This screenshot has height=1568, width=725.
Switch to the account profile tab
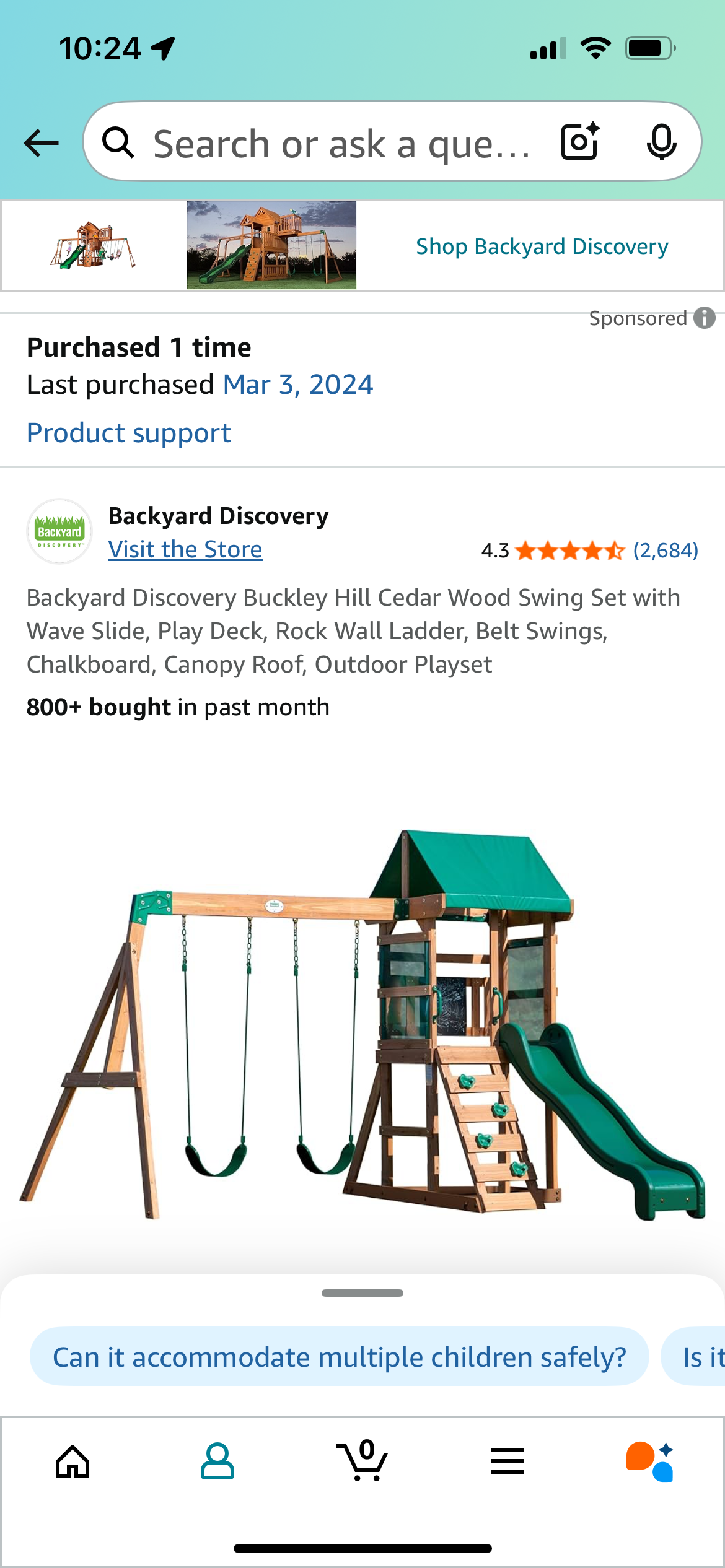tap(217, 1461)
